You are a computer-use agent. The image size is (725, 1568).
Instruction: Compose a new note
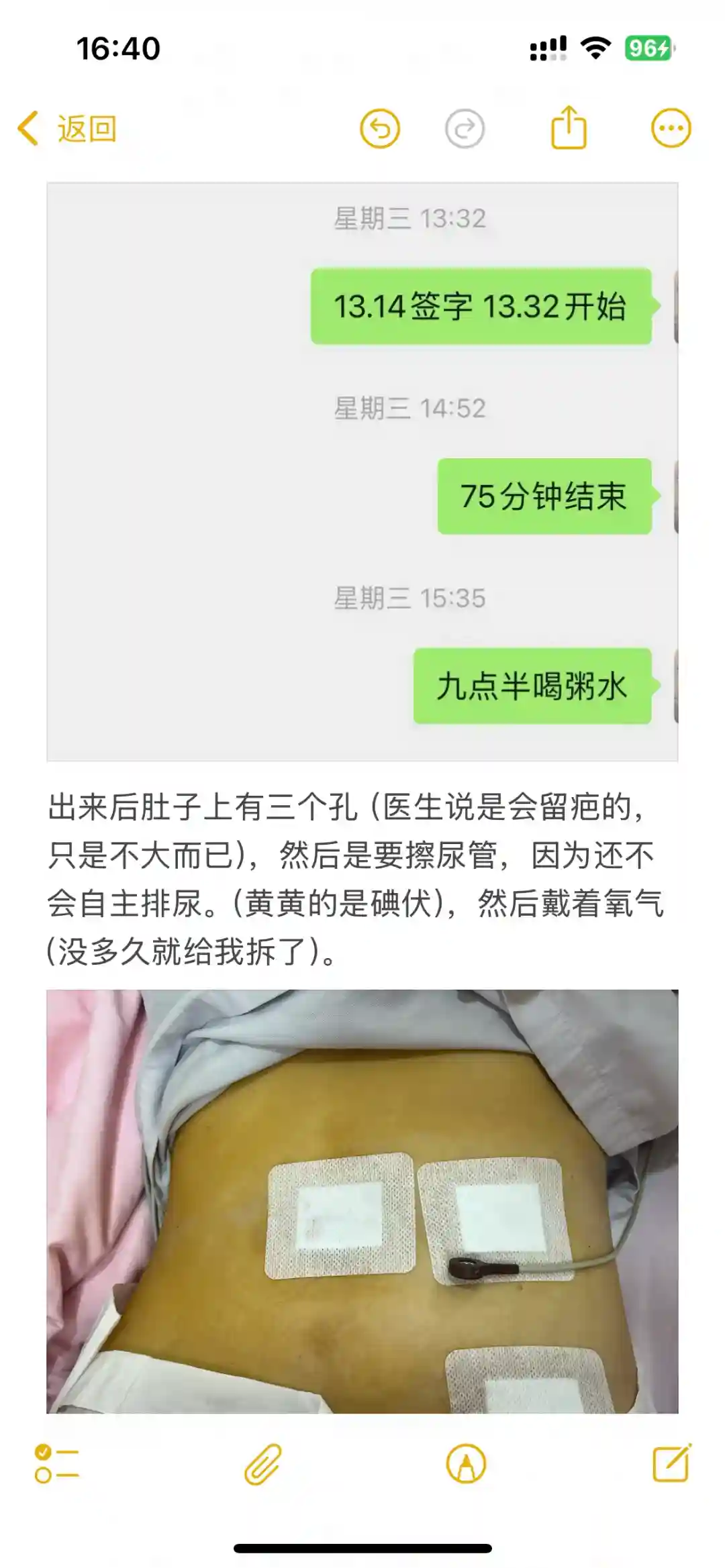pos(671,1463)
